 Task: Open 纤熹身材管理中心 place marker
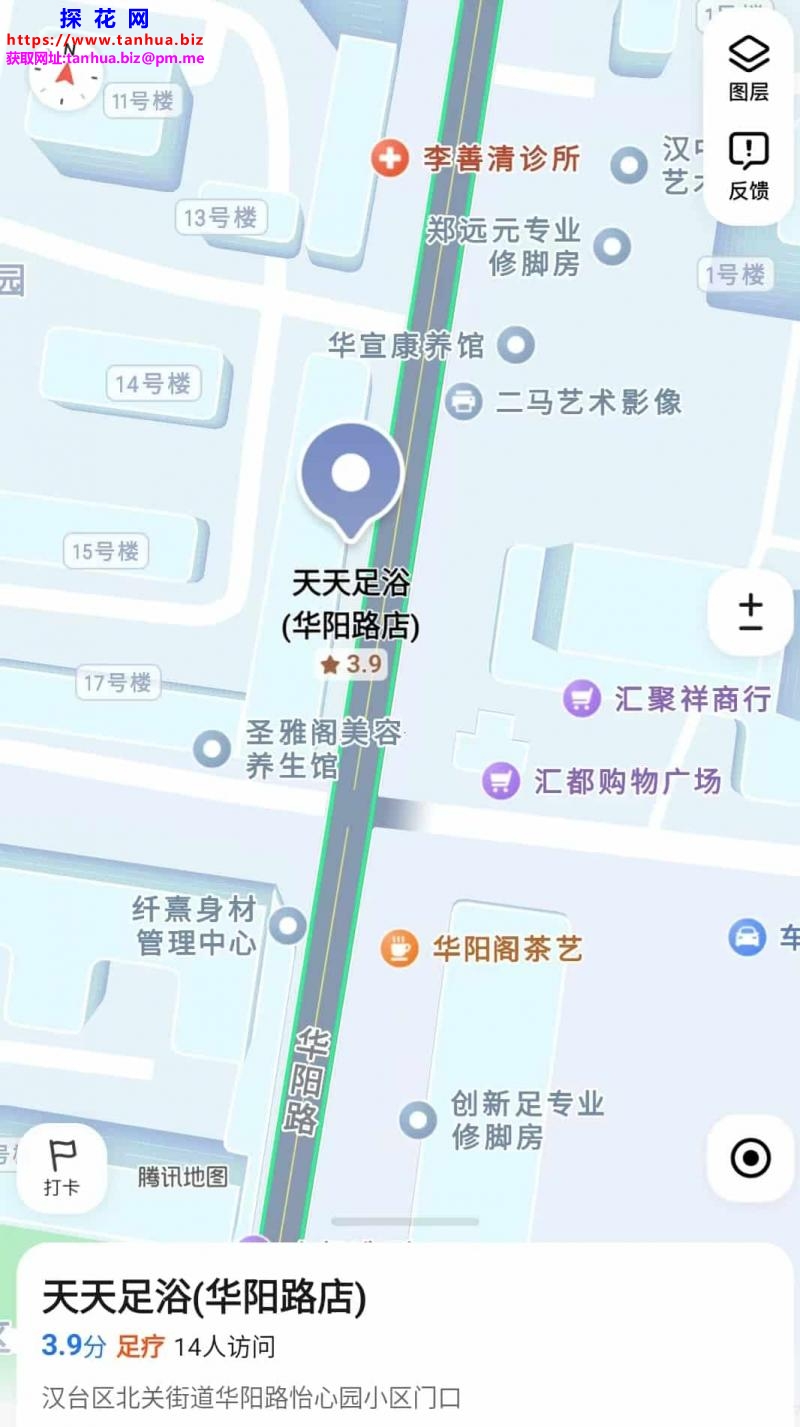click(288, 925)
